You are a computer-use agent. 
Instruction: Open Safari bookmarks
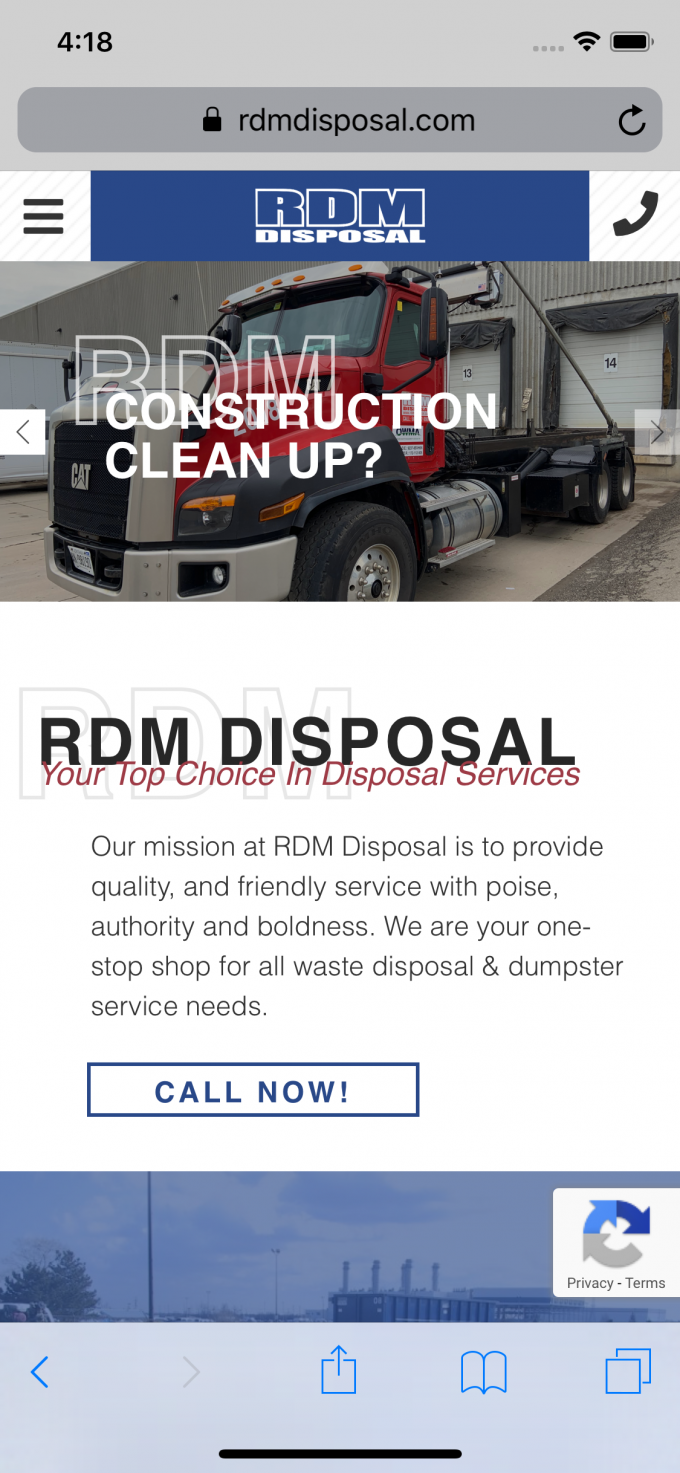(x=483, y=1372)
